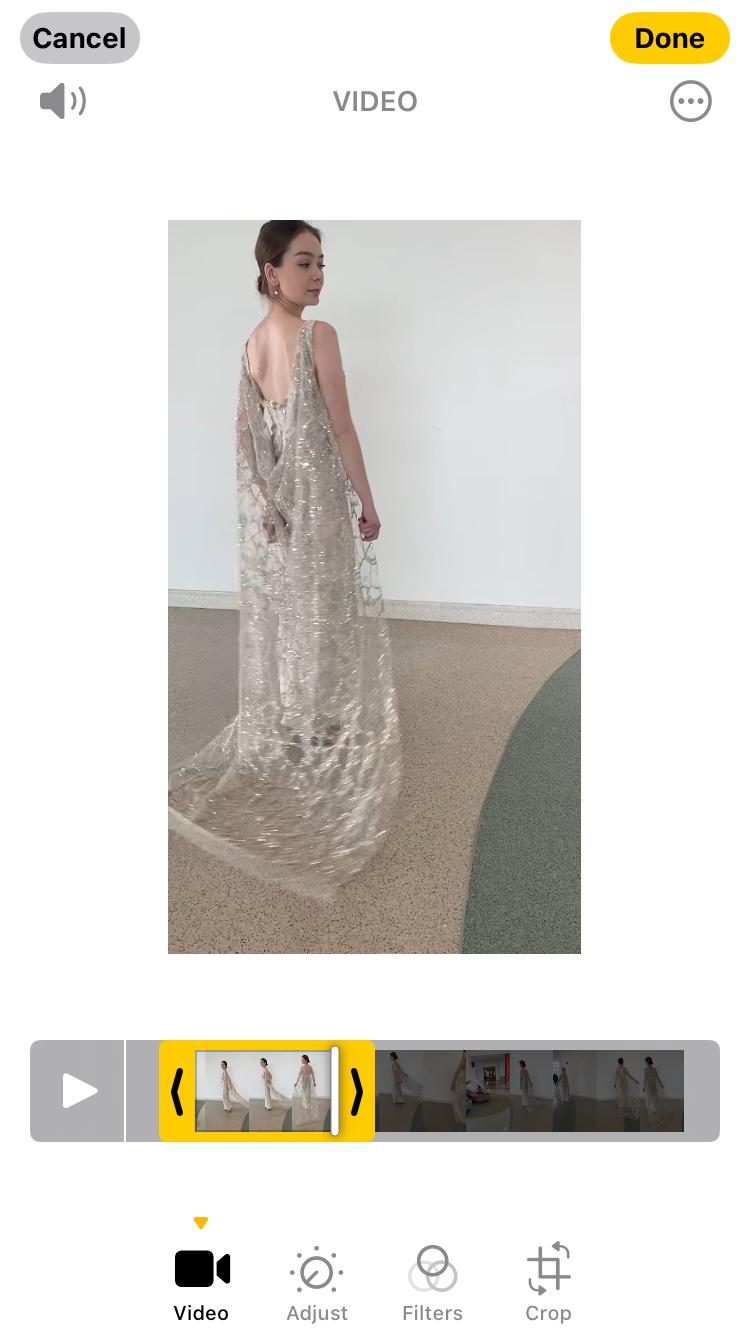Switch to the Crop tab
Image resolution: width=750 pixels, height=1334 pixels.
(x=548, y=1285)
